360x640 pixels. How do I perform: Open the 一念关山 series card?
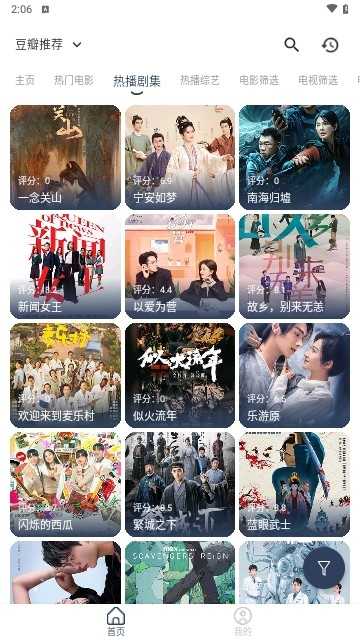point(65,157)
